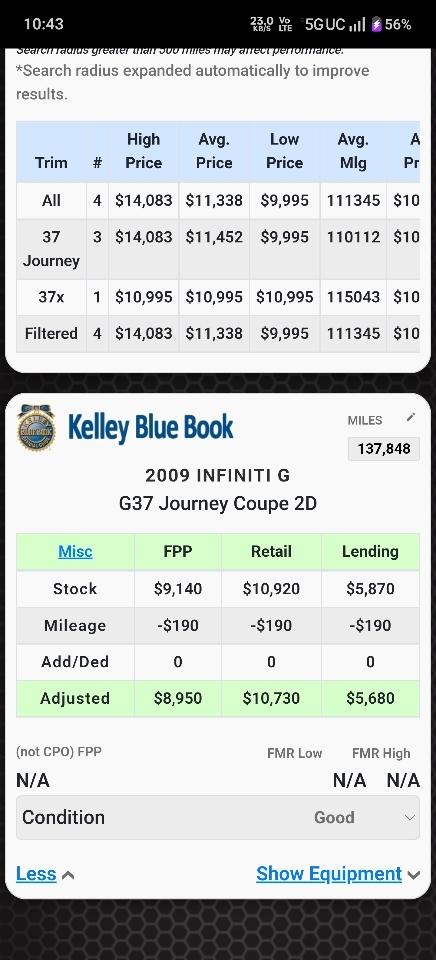Tap the 137,848 miles field
This screenshot has width=436, height=960.
click(384, 449)
